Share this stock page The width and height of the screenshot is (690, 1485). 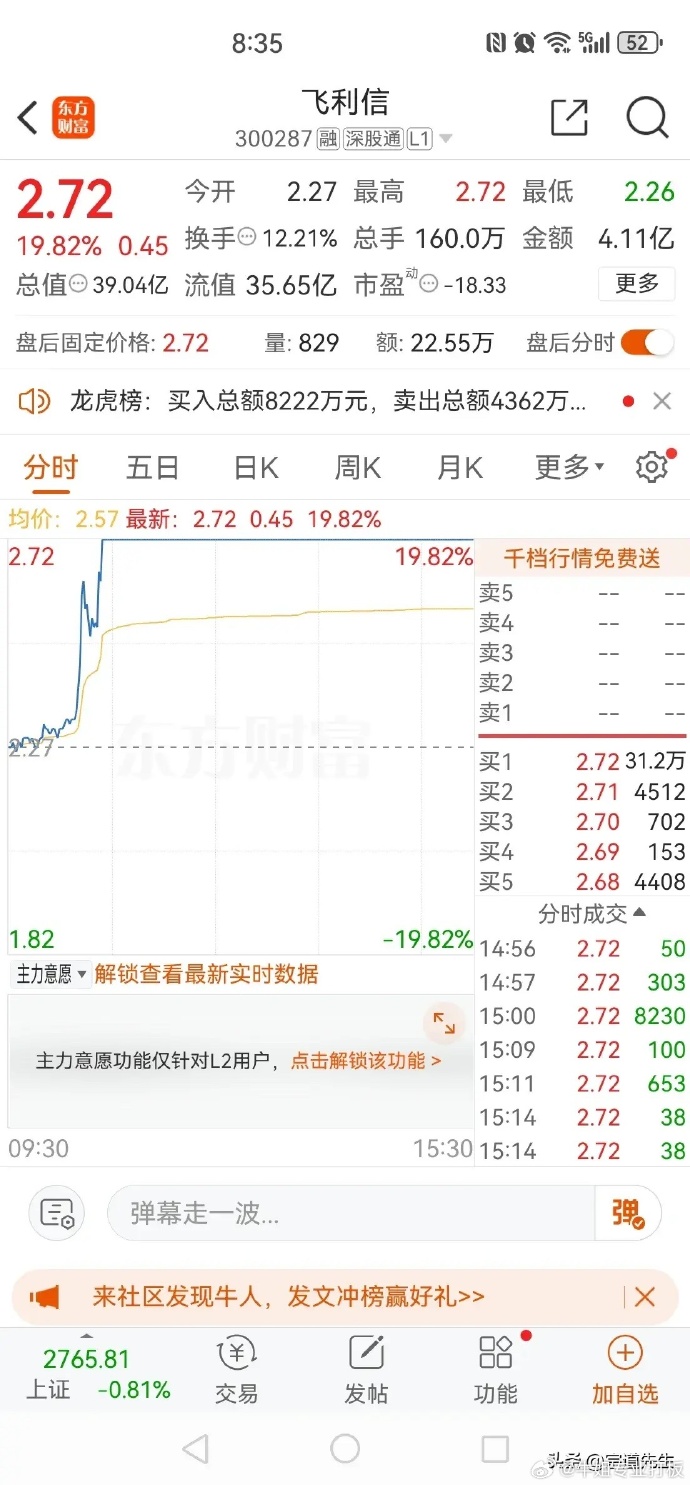point(570,118)
